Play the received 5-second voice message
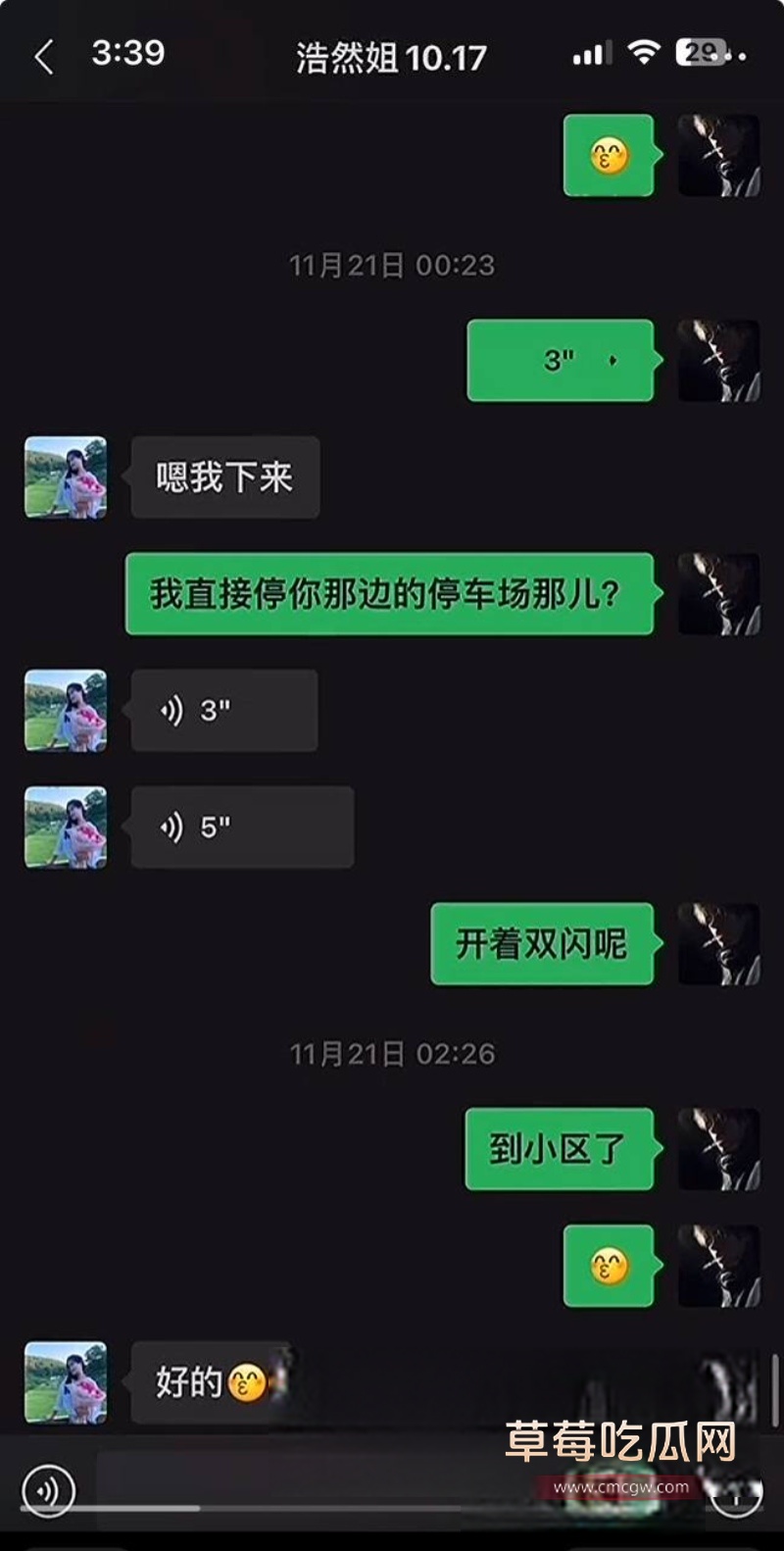This screenshot has height=1551, width=784. coord(242,827)
